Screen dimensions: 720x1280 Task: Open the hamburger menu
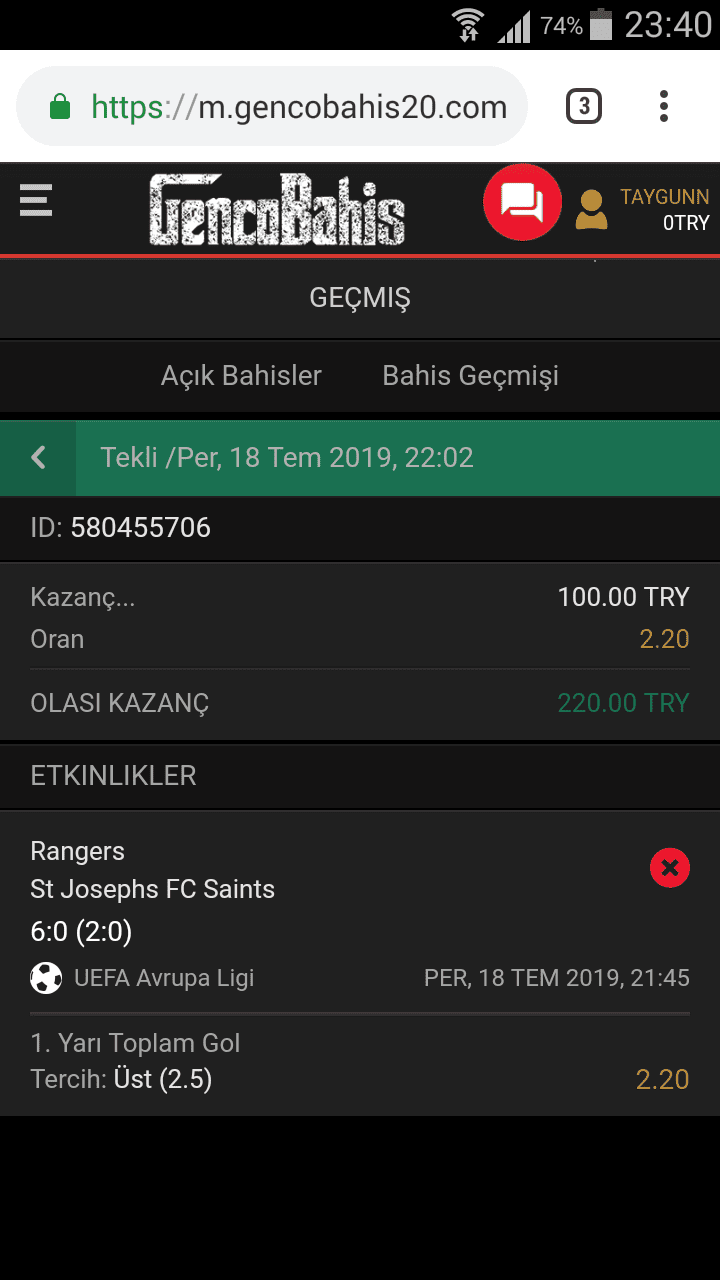[x=35, y=200]
